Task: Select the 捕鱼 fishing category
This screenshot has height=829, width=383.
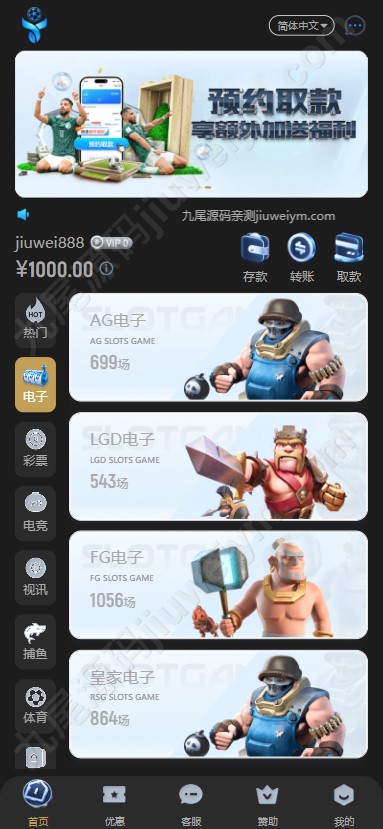Action: point(35,642)
